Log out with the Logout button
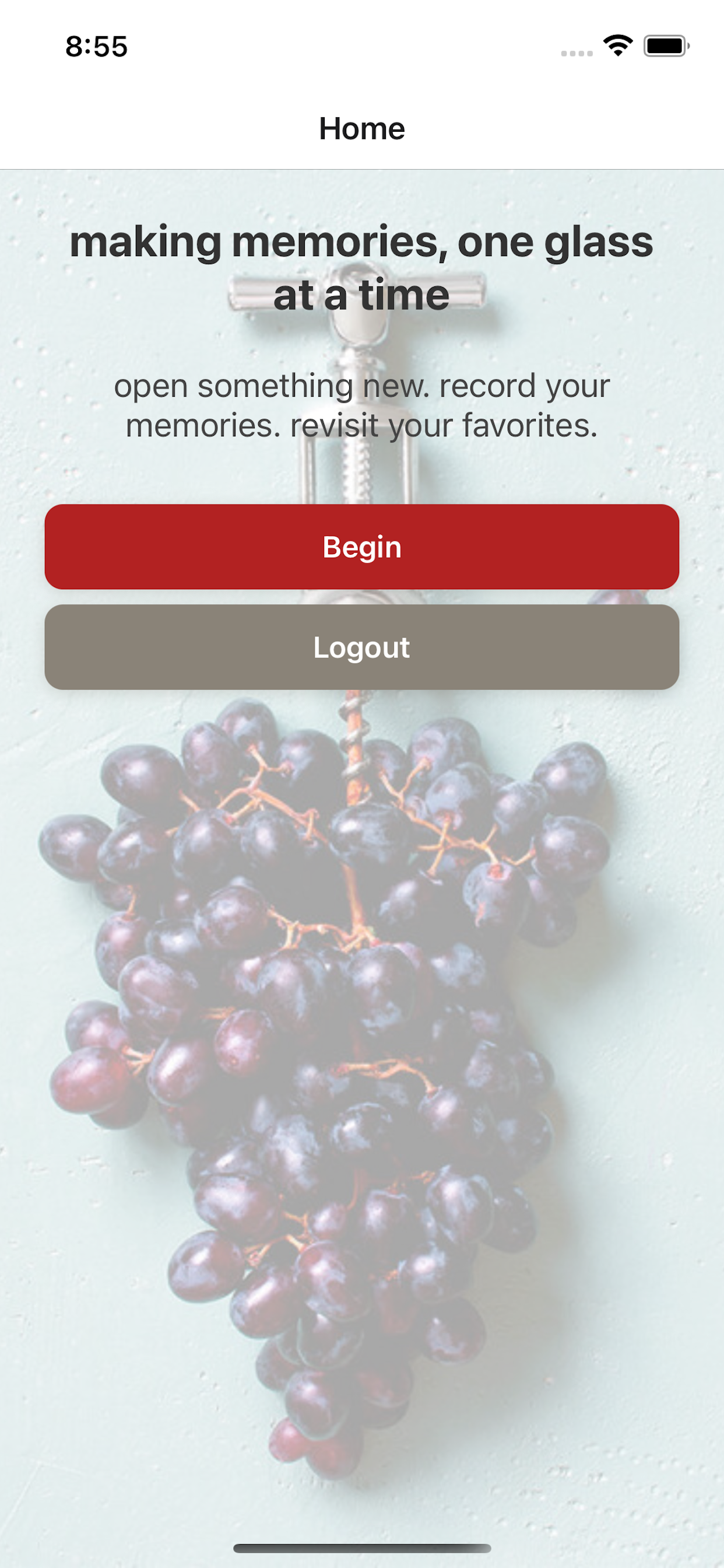The height and width of the screenshot is (1568, 724). [362, 647]
